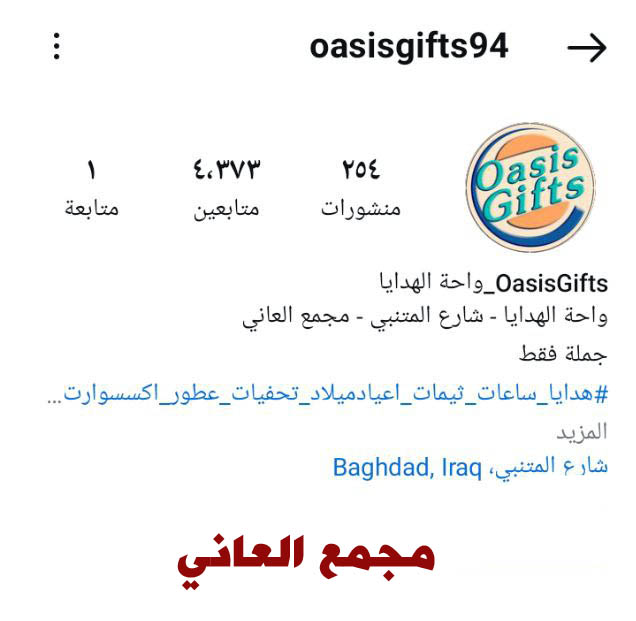Go back using the arrow icon

(586, 48)
